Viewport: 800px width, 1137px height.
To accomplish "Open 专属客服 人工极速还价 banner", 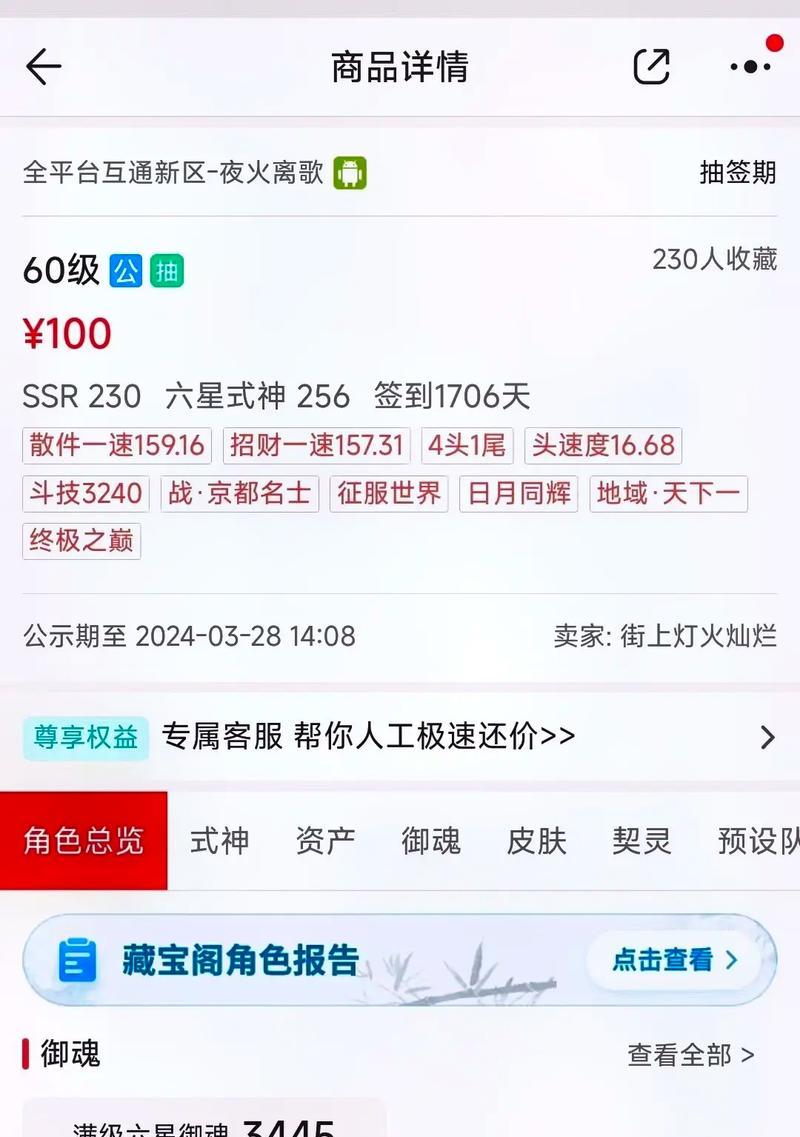I will click(x=400, y=737).
